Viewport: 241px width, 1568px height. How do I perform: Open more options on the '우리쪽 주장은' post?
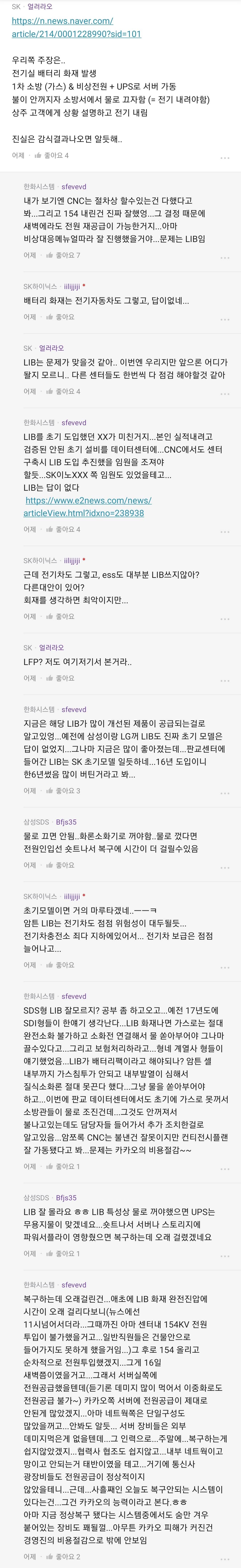(224, 158)
